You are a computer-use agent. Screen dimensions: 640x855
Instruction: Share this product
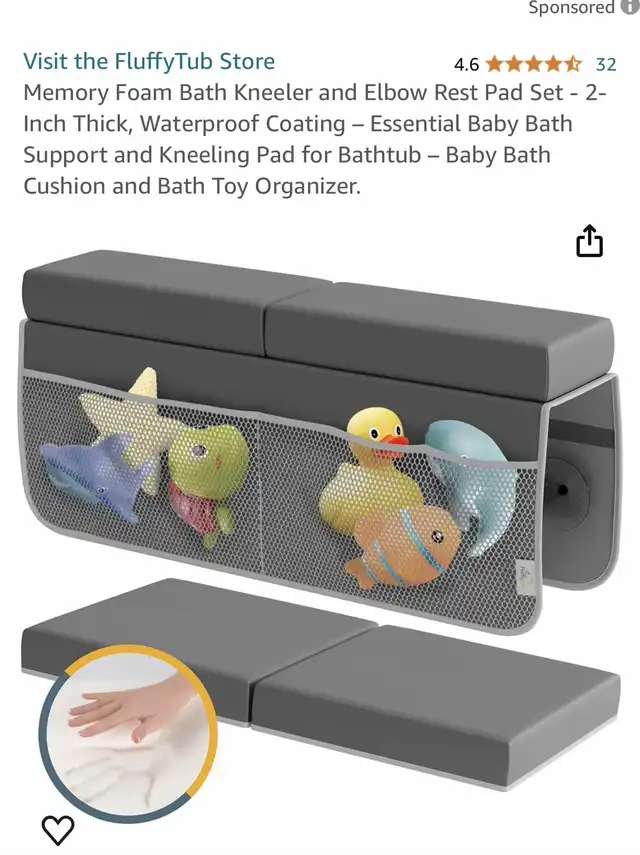click(589, 241)
